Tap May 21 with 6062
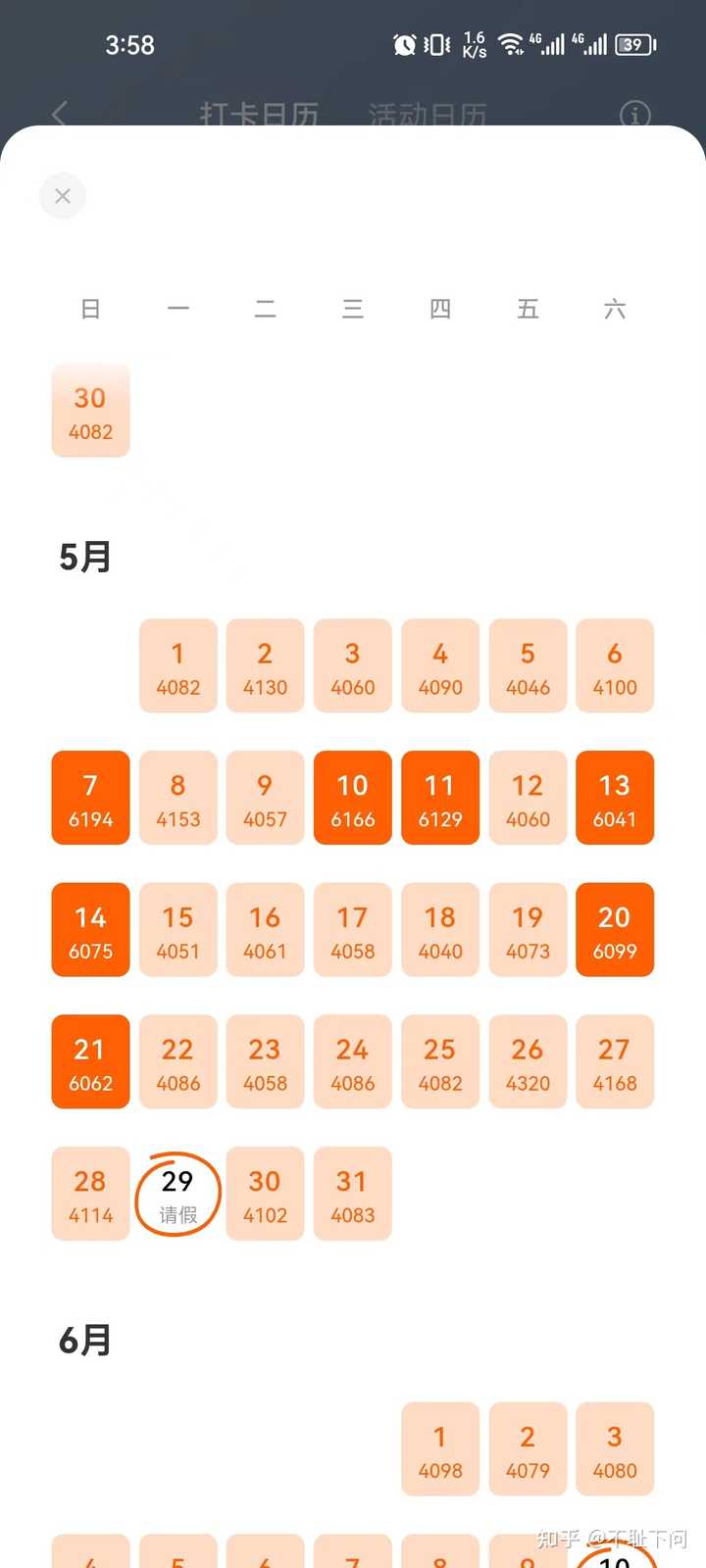The width and height of the screenshot is (706, 1568). [x=90, y=1061]
